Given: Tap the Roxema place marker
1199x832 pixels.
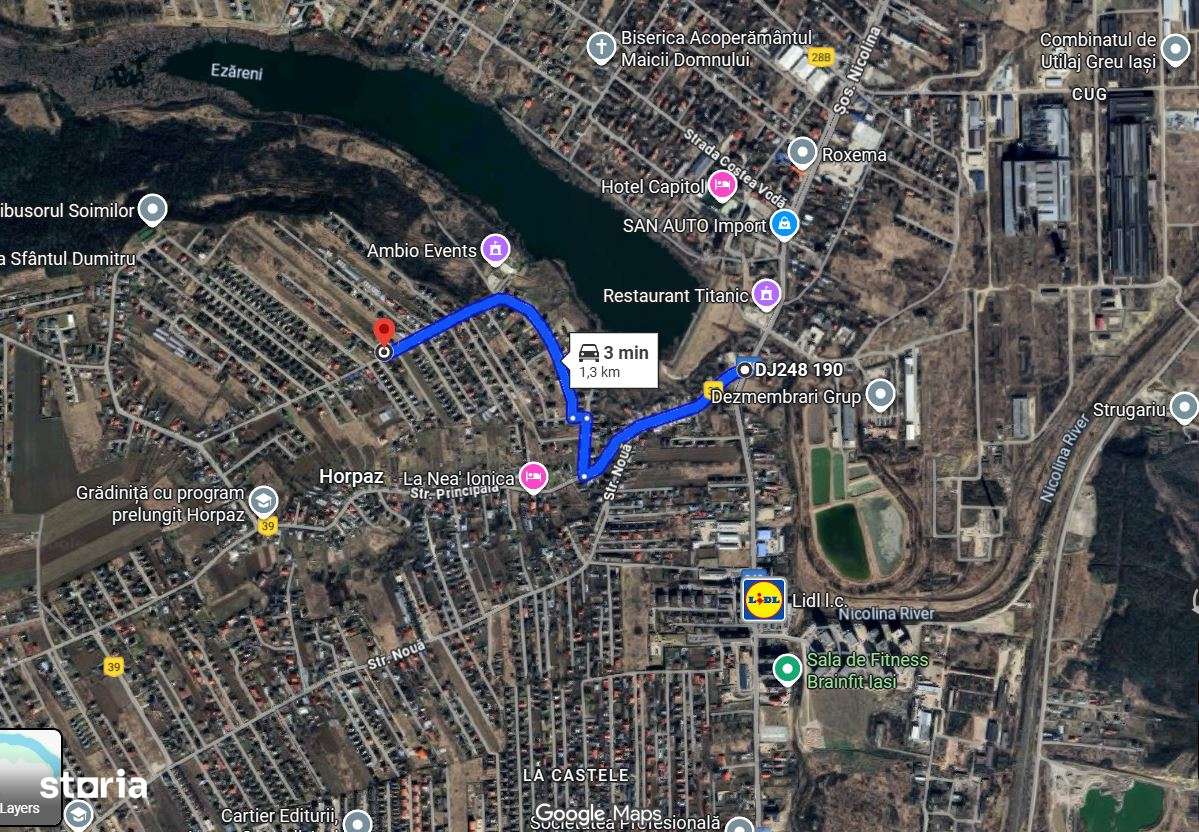Looking at the screenshot, I should click(x=802, y=154).
